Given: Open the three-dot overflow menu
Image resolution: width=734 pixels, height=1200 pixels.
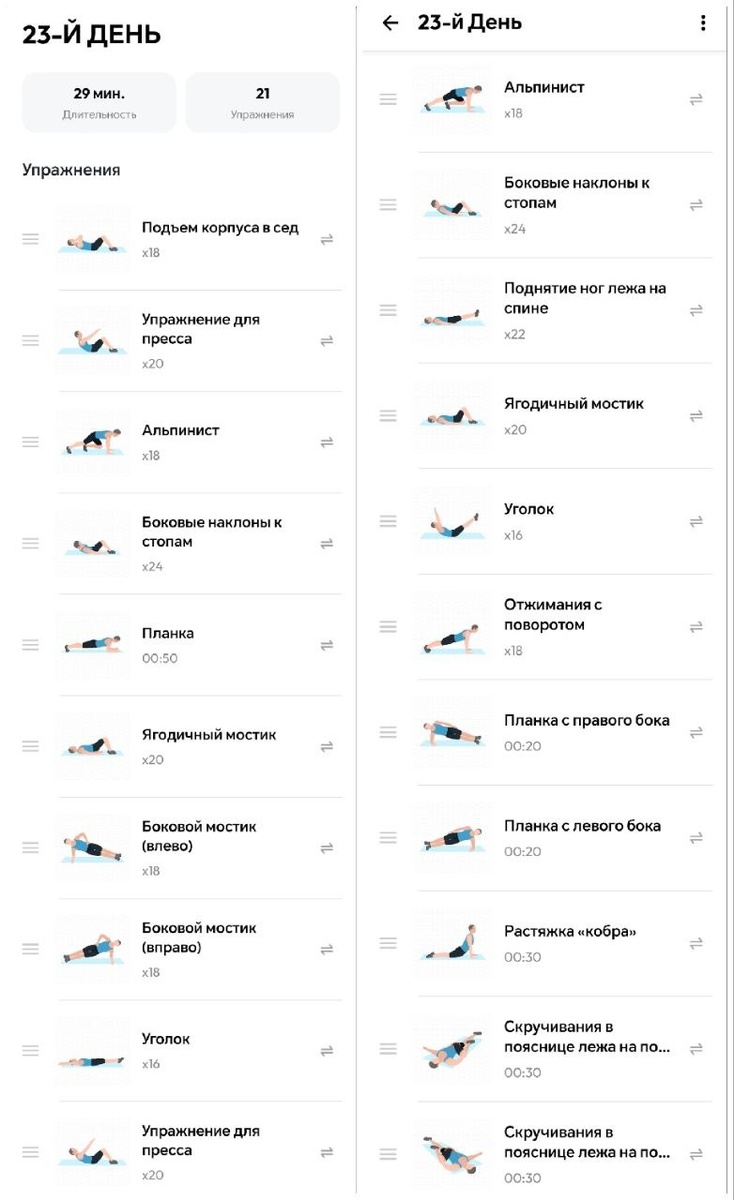Looking at the screenshot, I should point(704,23).
